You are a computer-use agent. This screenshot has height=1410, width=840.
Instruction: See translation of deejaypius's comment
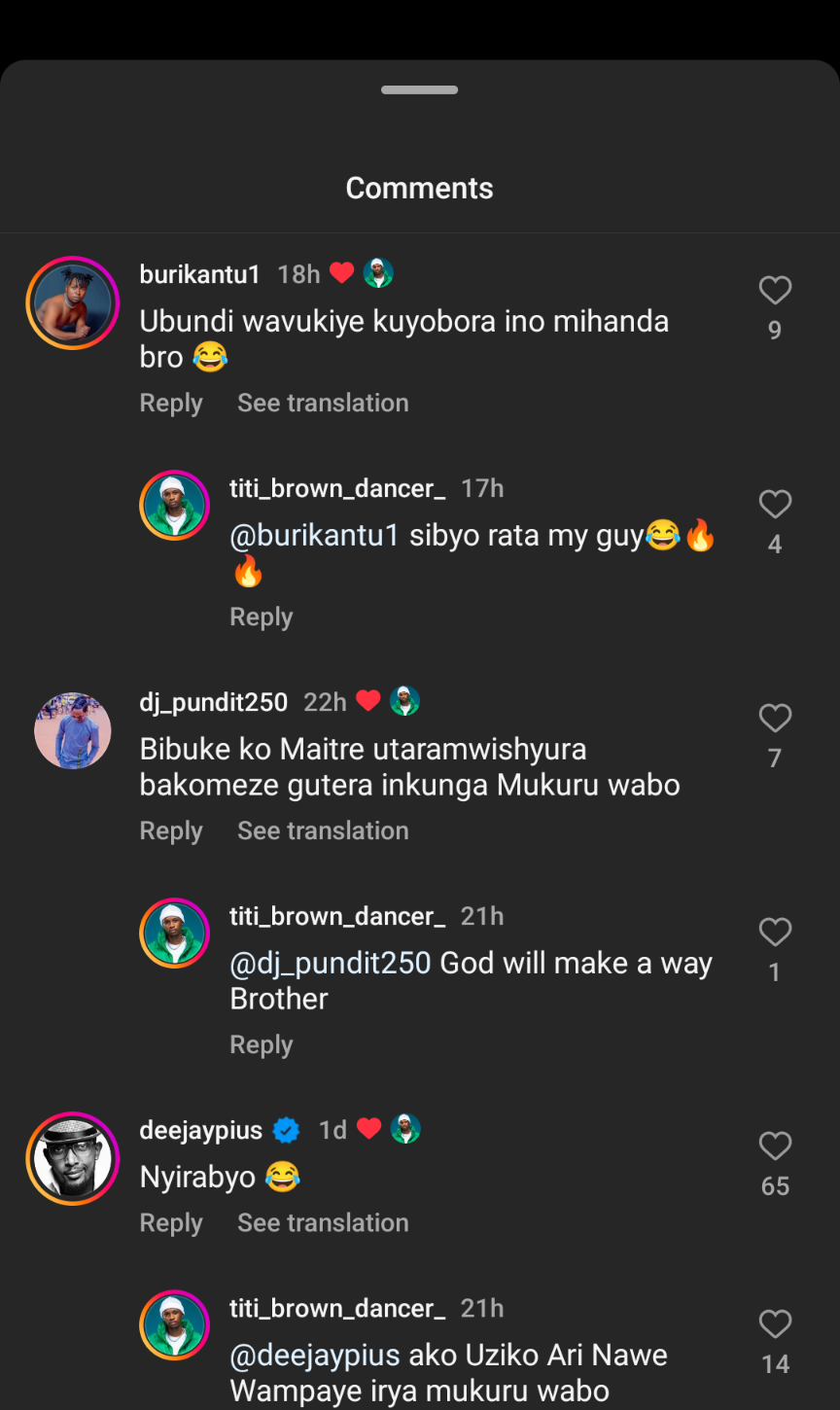(323, 1223)
